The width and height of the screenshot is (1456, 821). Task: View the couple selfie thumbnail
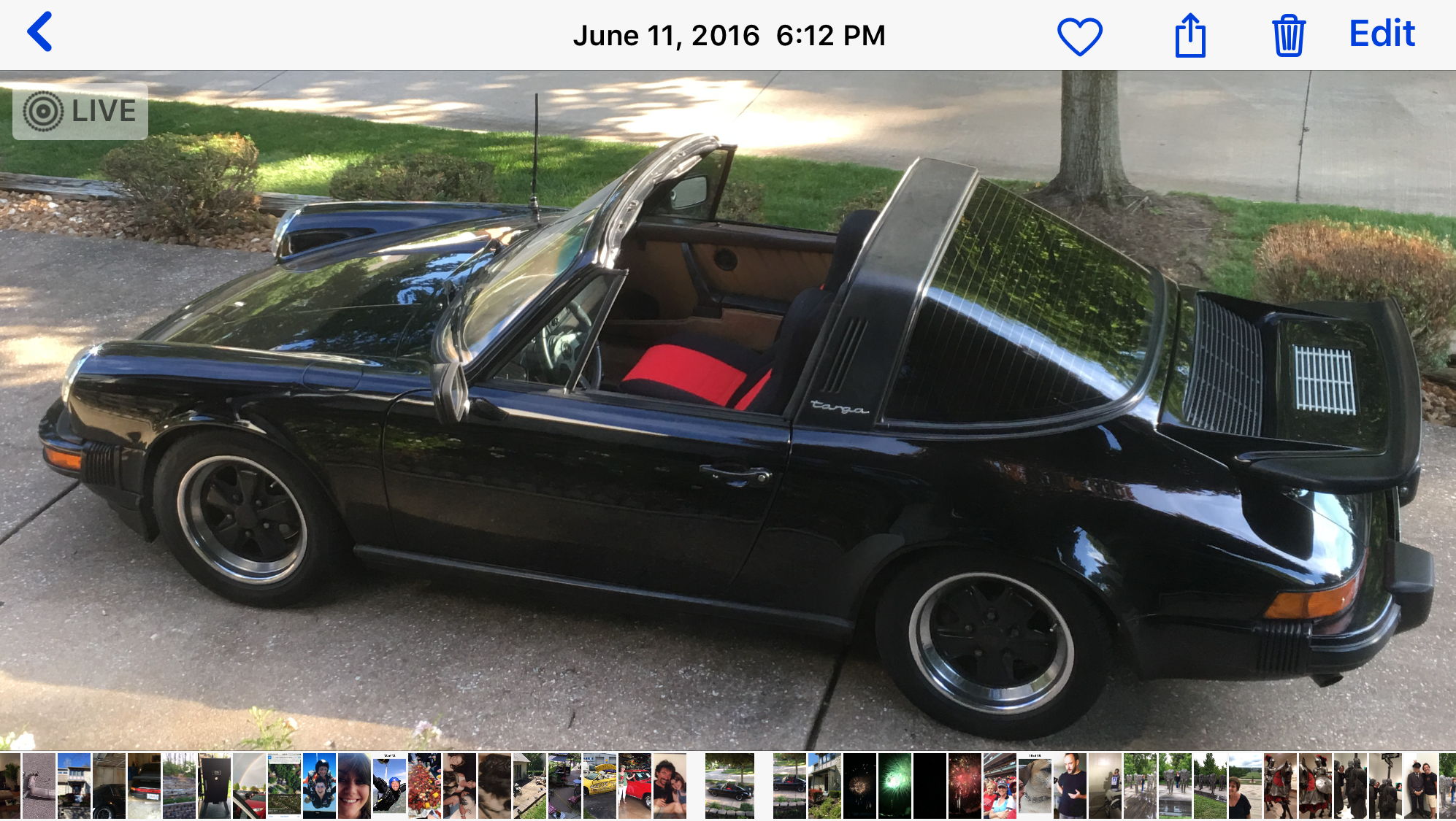(x=670, y=786)
